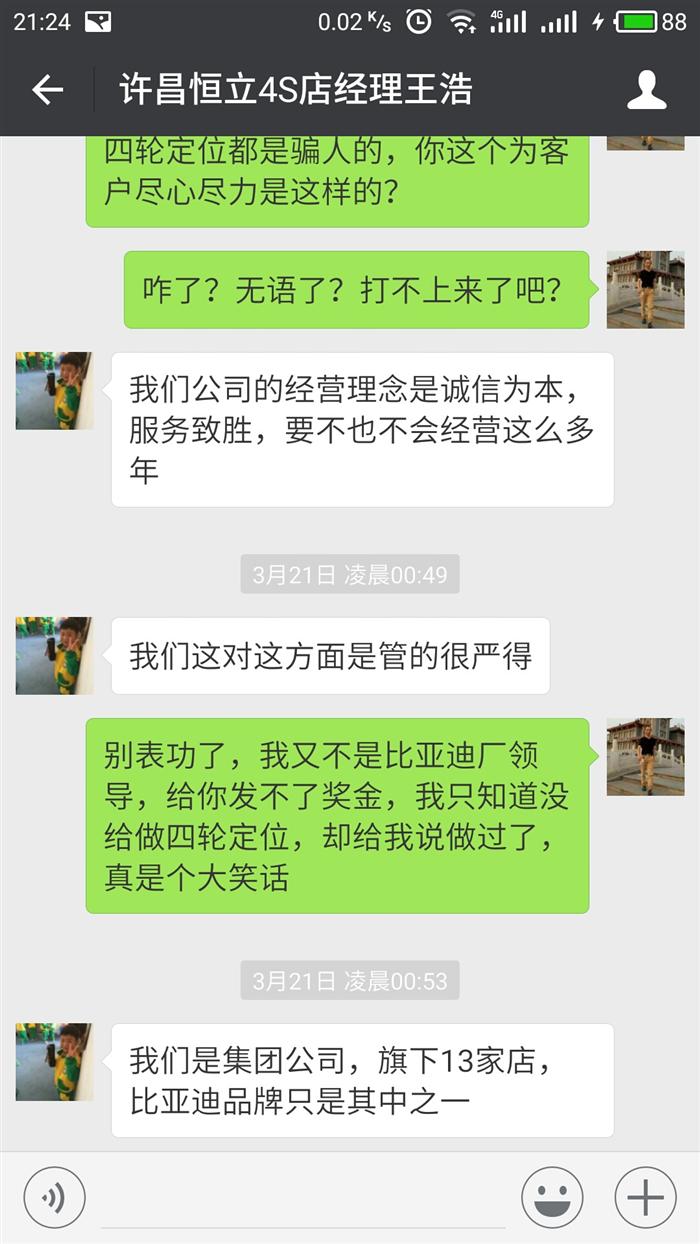Tap my avatar beside 咋了？无语了 message
This screenshot has width=700, height=1244.
pos(645,290)
